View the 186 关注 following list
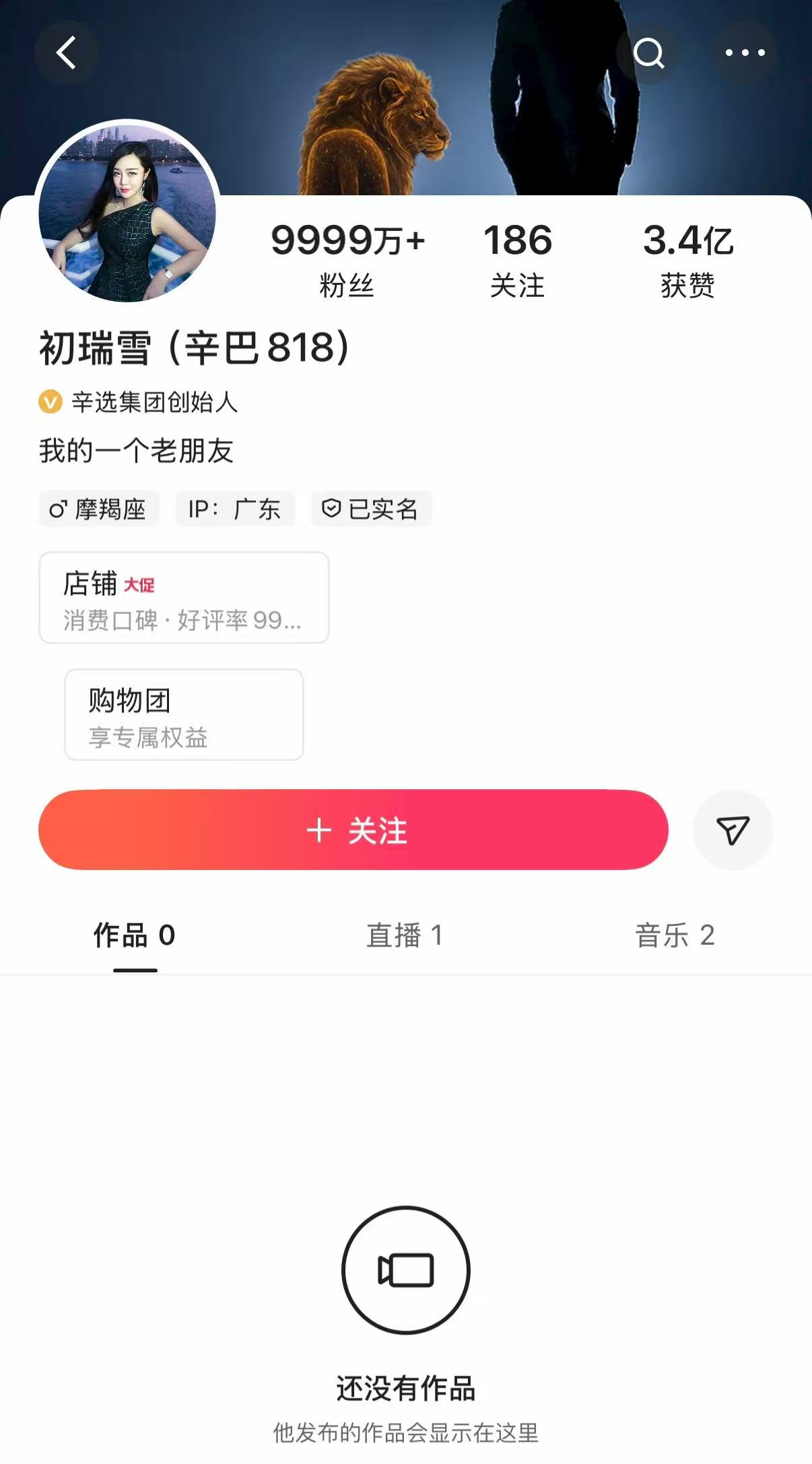Viewport: 812px width, 1464px height. (517, 260)
